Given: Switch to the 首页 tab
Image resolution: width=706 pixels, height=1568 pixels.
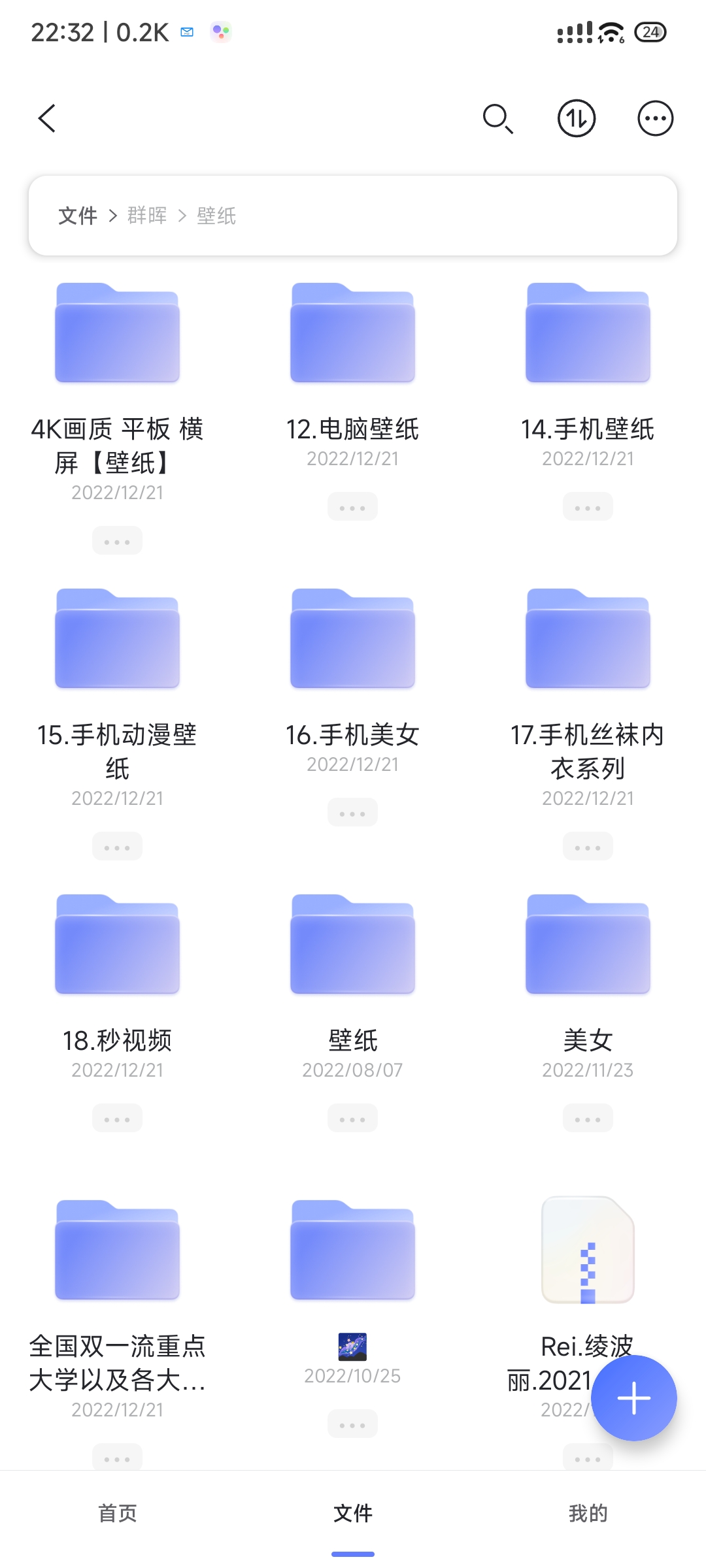Looking at the screenshot, I should (118, 1512).
